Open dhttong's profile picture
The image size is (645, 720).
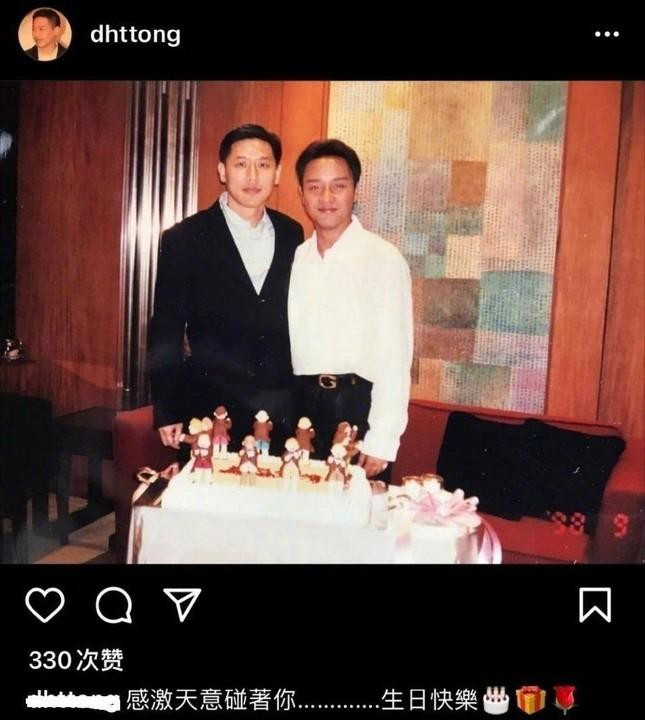tap(44, 35)
